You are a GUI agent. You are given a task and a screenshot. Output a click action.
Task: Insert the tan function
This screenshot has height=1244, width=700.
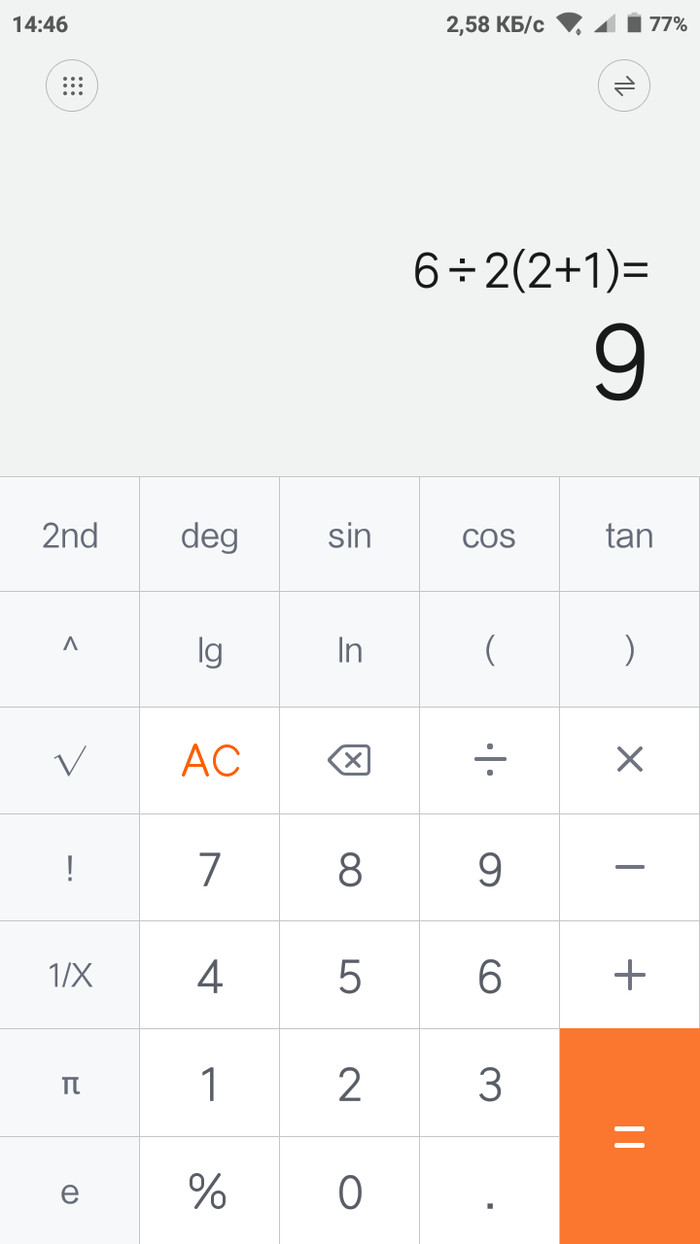pyautogui.click(x=629, y=535)
